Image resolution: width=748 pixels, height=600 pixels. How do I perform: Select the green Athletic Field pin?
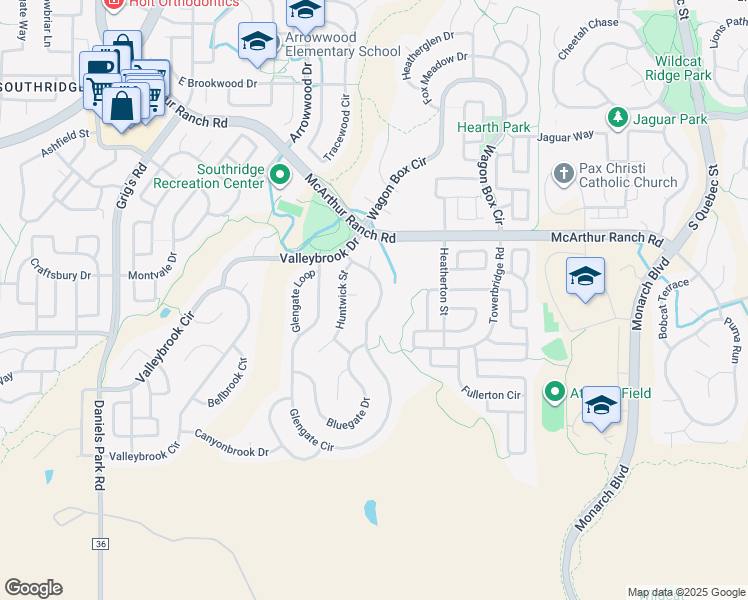(555, 393)
